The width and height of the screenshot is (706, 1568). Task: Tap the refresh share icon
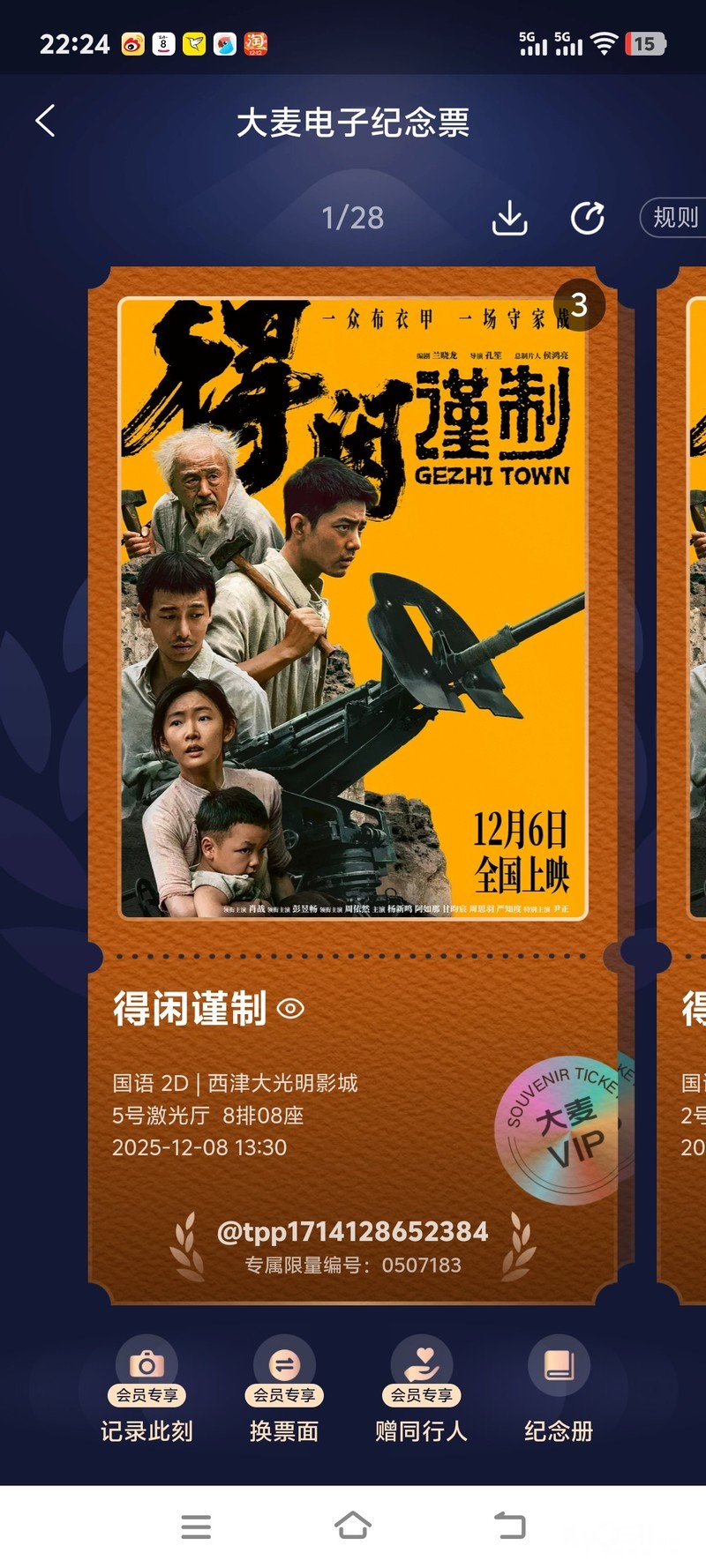[587, 218]
